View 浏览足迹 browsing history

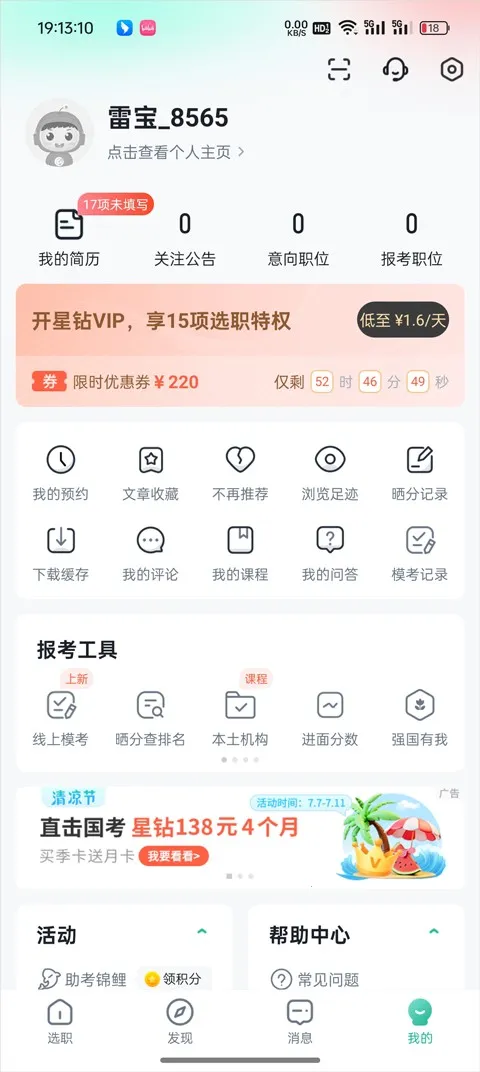330,474
